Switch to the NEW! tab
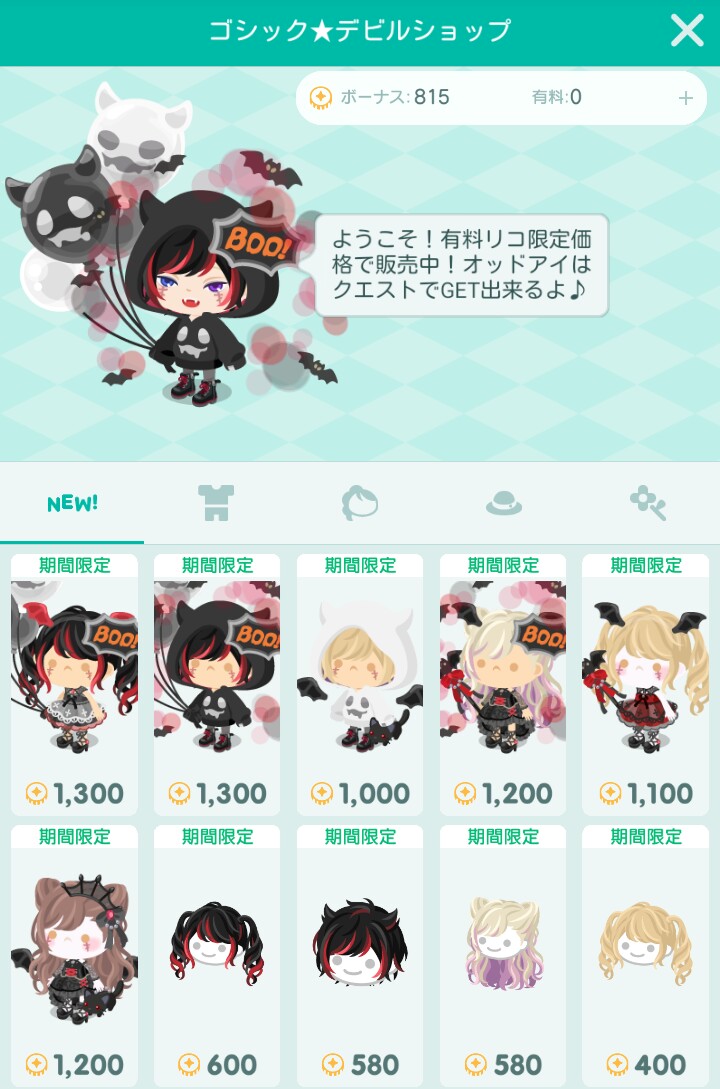Image resolution: width=720 pixels, height=1089 pixels. (x=72, y=503)
